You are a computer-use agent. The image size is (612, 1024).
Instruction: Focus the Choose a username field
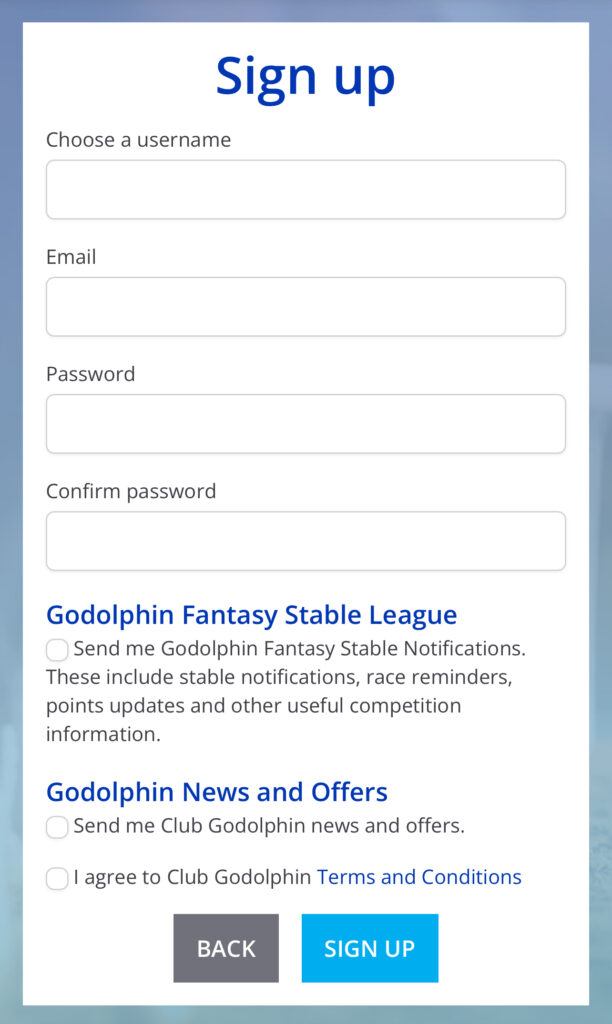305,190
